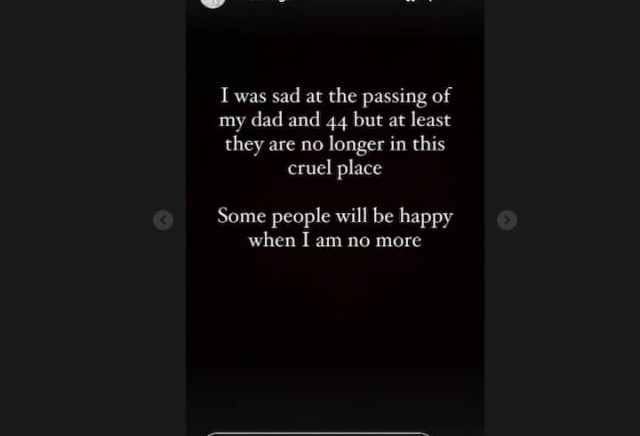The image size is (640, 436).
Task: Tap the reply message field
Action: pyautogui.click(x=318, y=433)
